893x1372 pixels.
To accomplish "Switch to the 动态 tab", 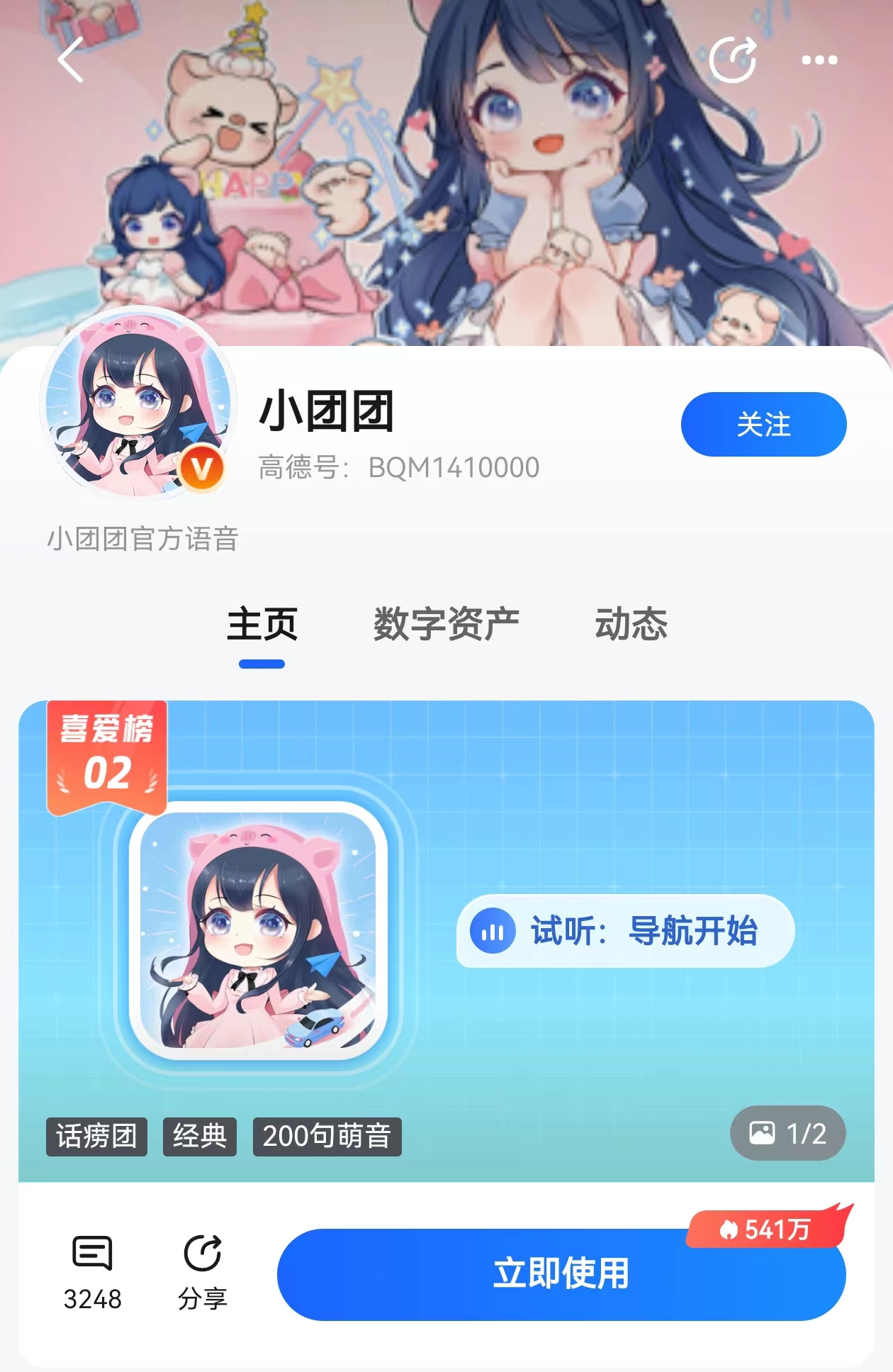I will tap(631, 625).
